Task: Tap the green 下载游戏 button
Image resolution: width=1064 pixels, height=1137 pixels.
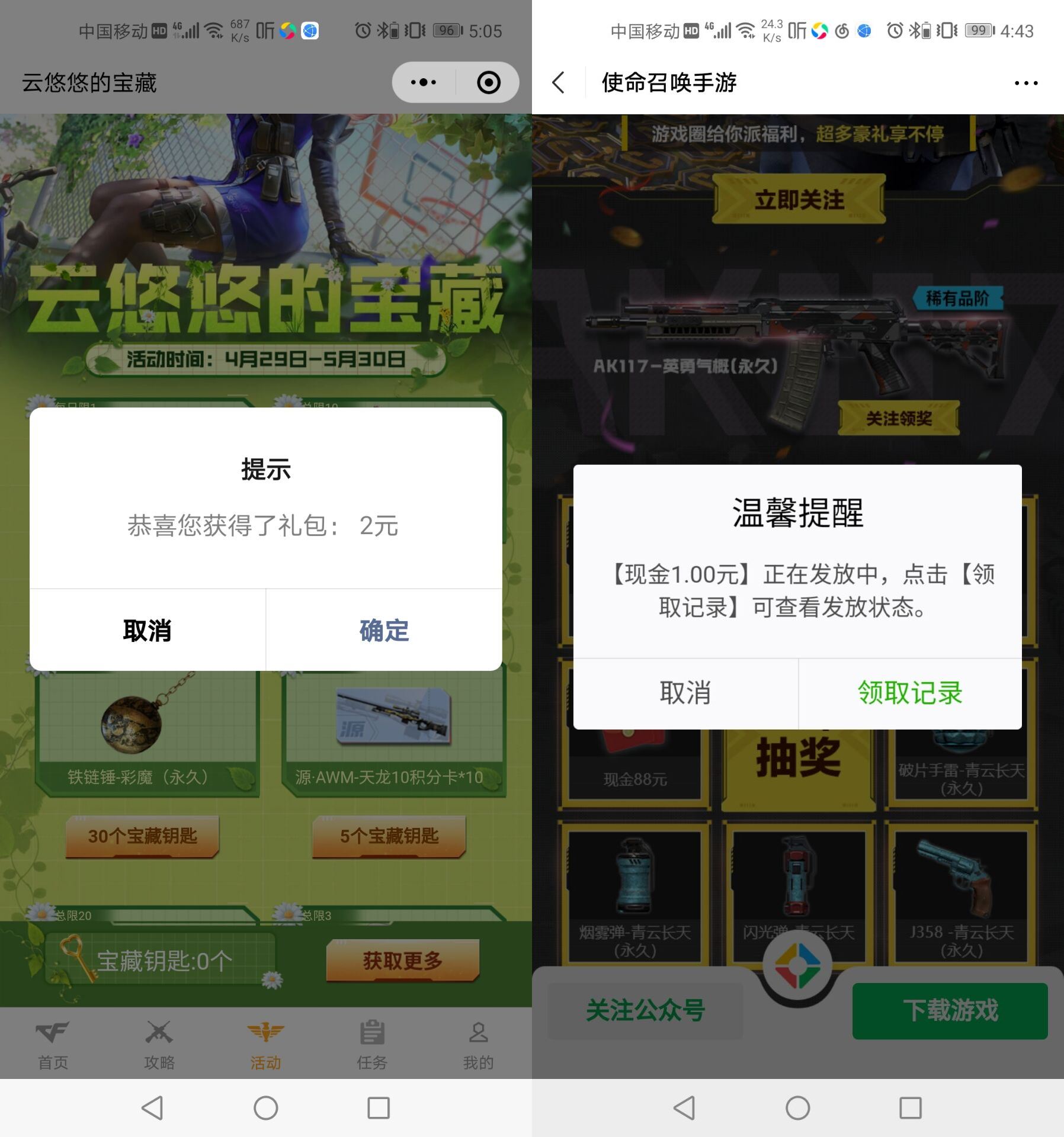Action: pos(950,1010)
